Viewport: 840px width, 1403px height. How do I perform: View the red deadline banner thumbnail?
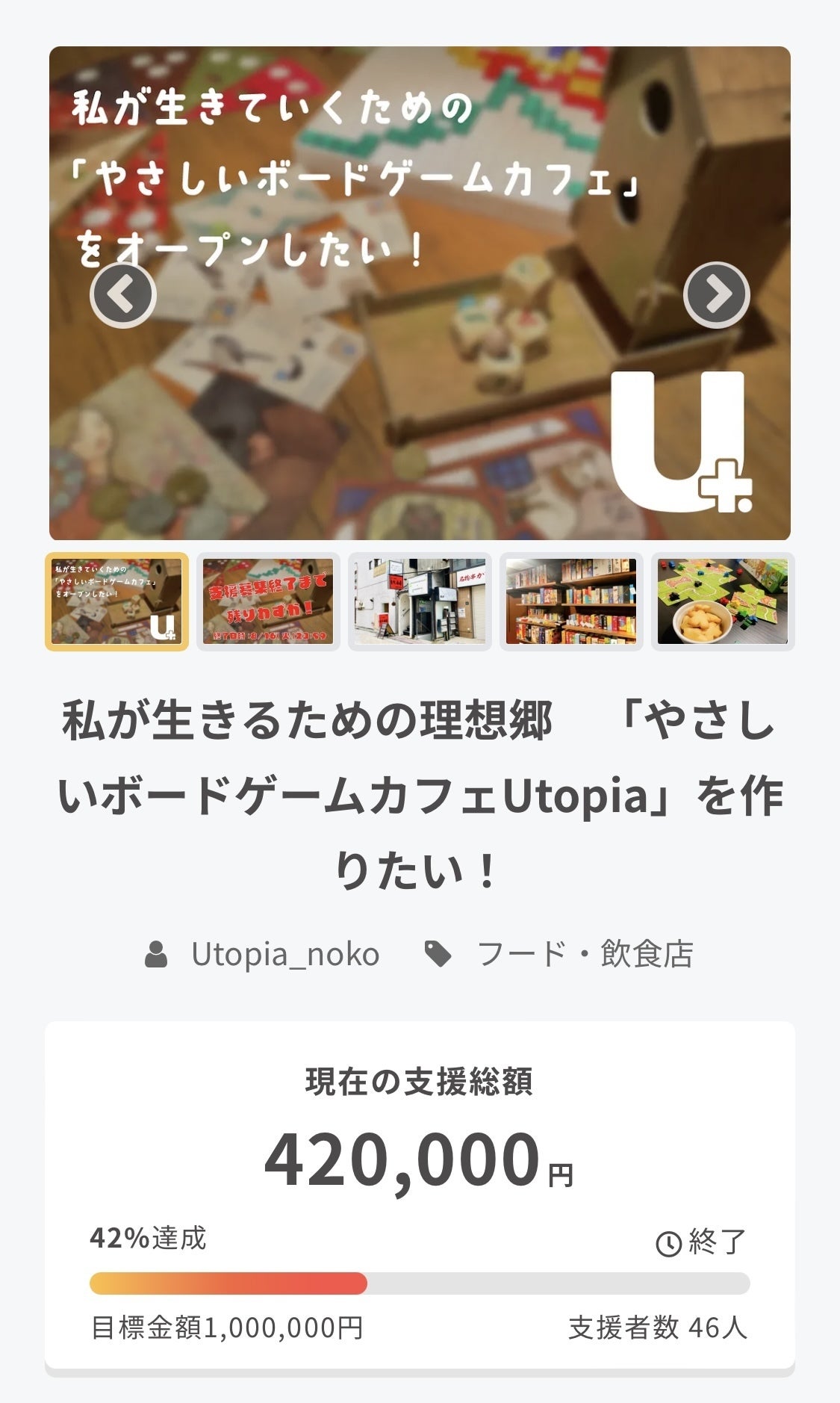(268, 601)
